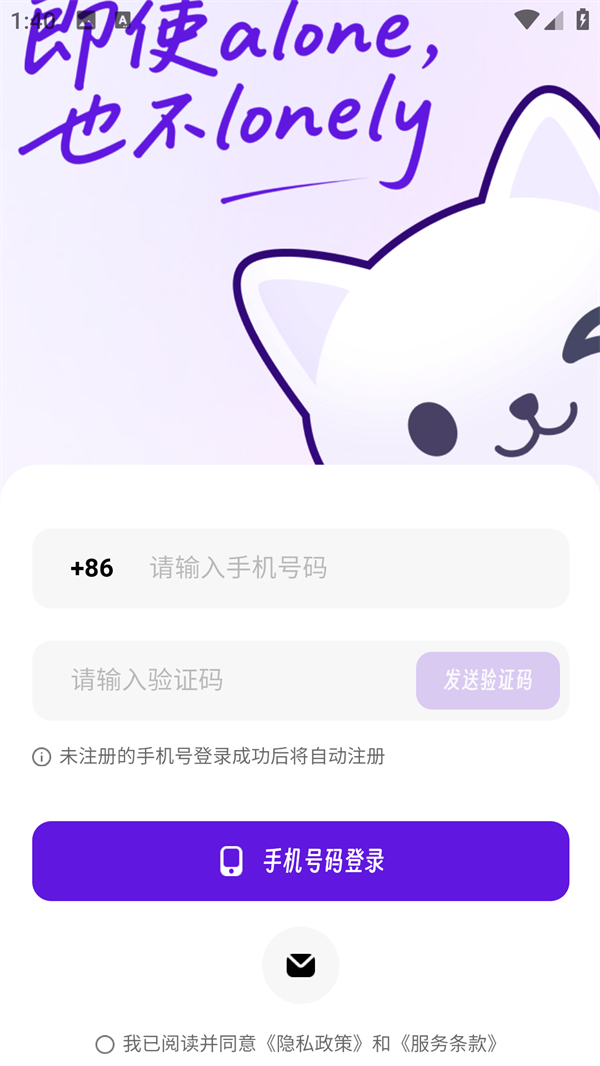Open the 服务条款 terms of service link

click(447, 1044)
